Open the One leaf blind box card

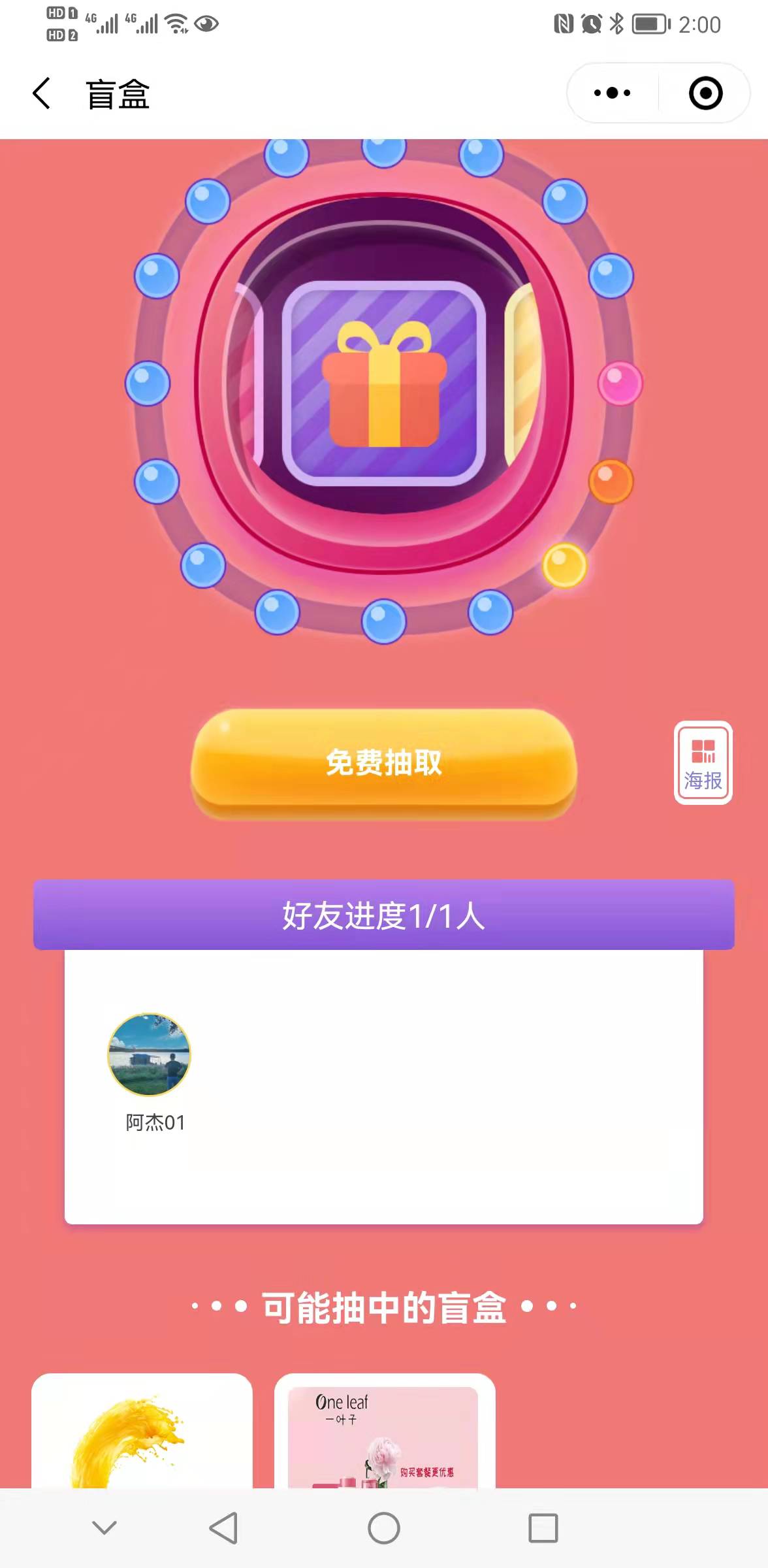coord(384,1434)
